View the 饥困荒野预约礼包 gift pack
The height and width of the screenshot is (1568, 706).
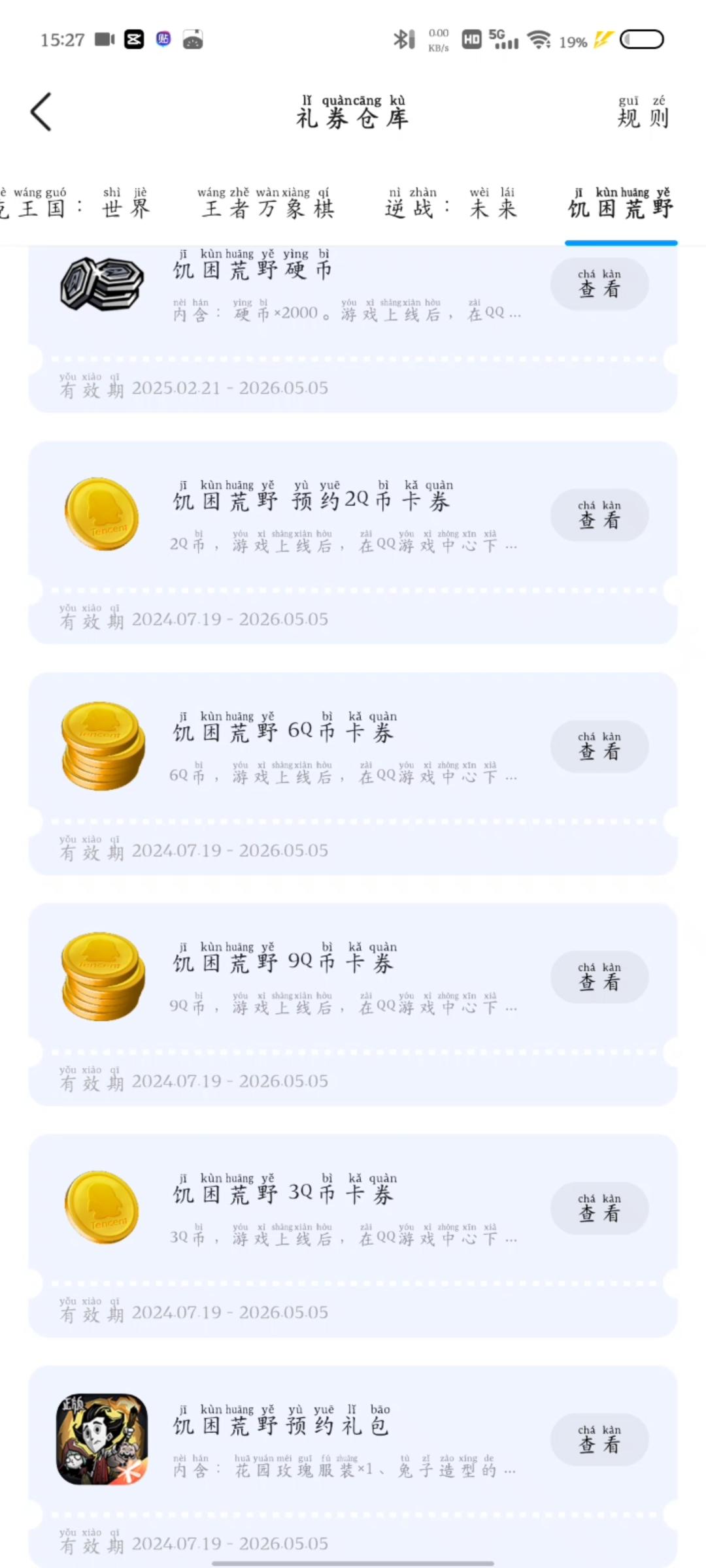(599, 1440)
